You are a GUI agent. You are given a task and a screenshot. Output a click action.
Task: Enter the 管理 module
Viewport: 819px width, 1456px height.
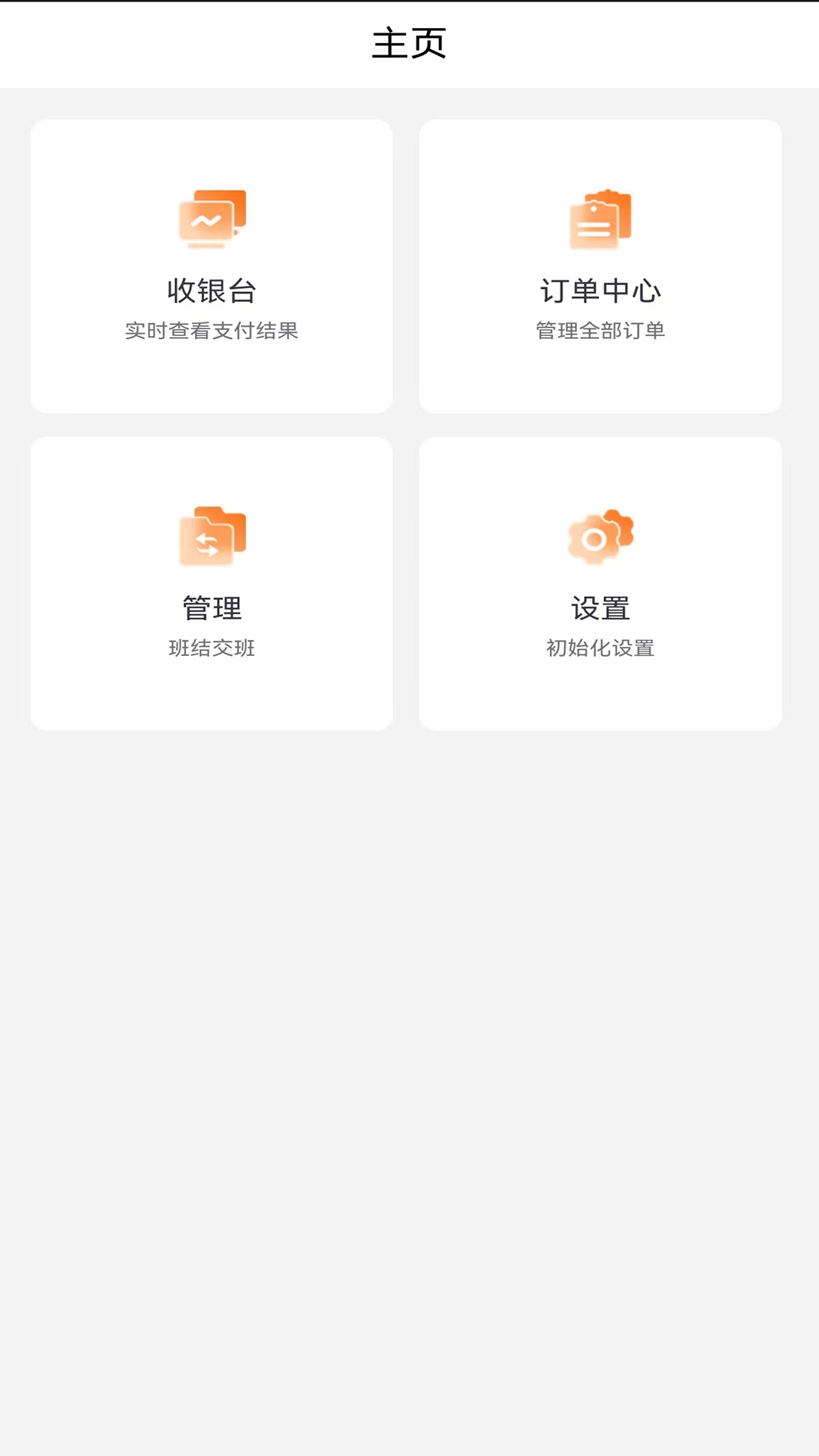pyautogui.click(x=211, y=582)
